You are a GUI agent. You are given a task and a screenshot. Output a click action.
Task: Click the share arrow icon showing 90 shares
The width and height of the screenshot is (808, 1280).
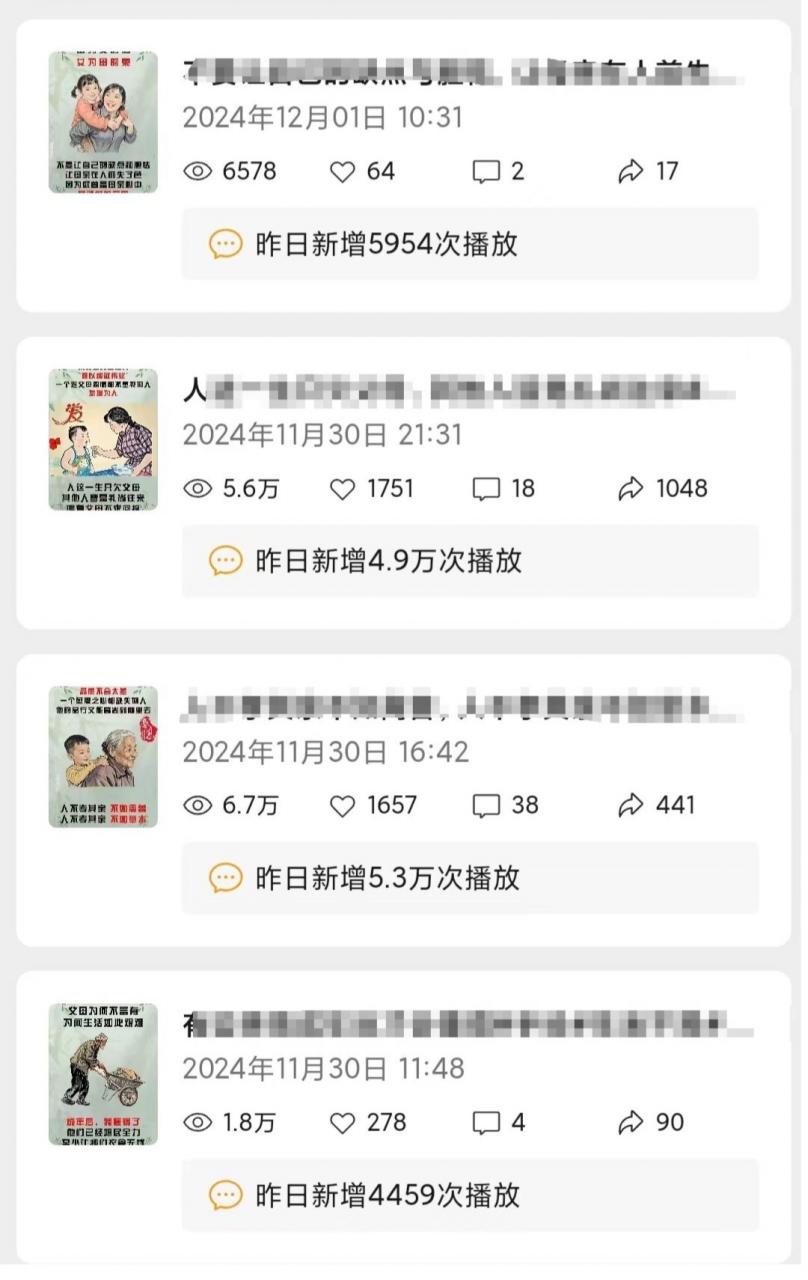630,1122
